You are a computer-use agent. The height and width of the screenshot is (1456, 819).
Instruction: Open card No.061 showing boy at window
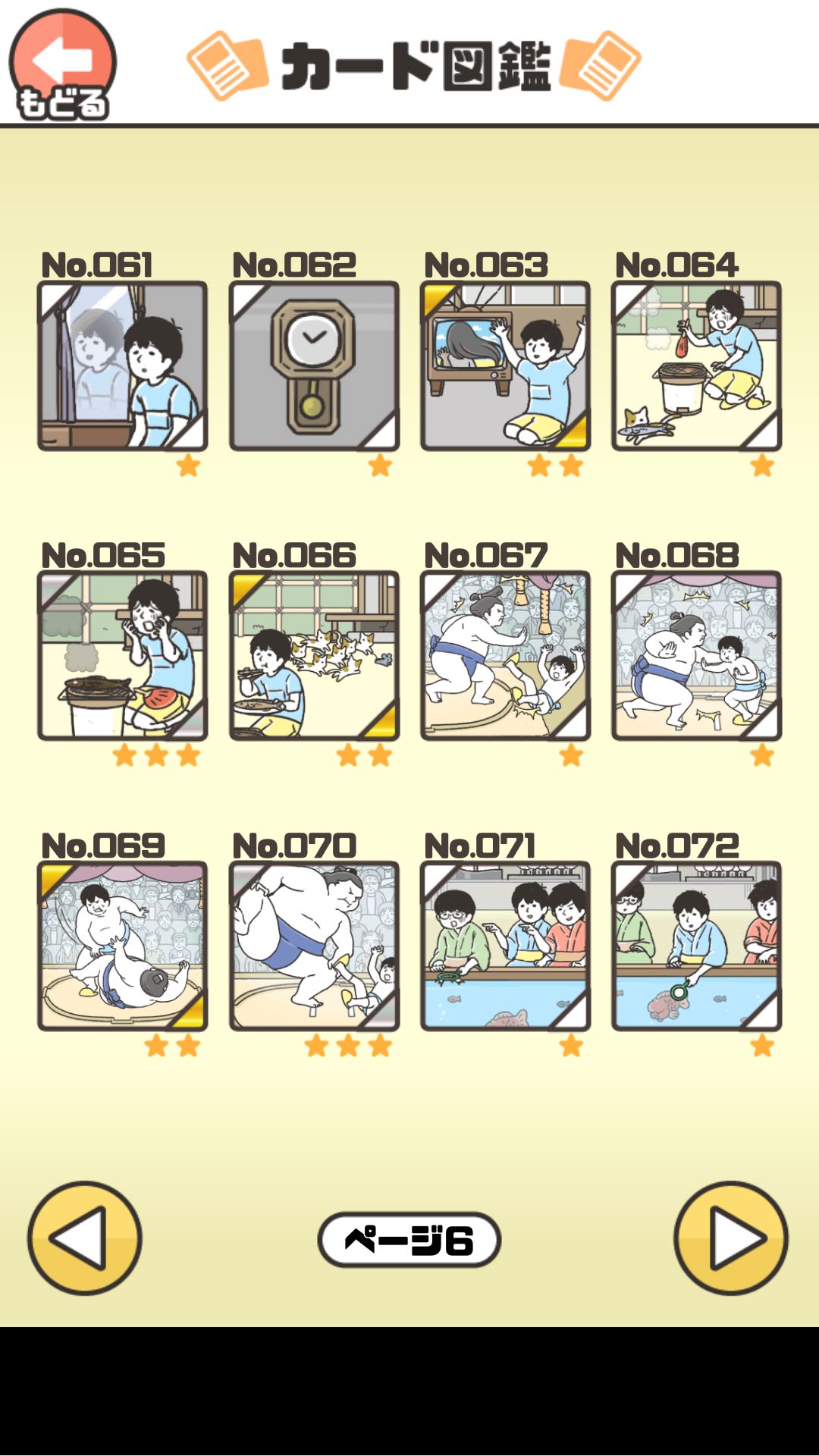[x=121, y=364]
